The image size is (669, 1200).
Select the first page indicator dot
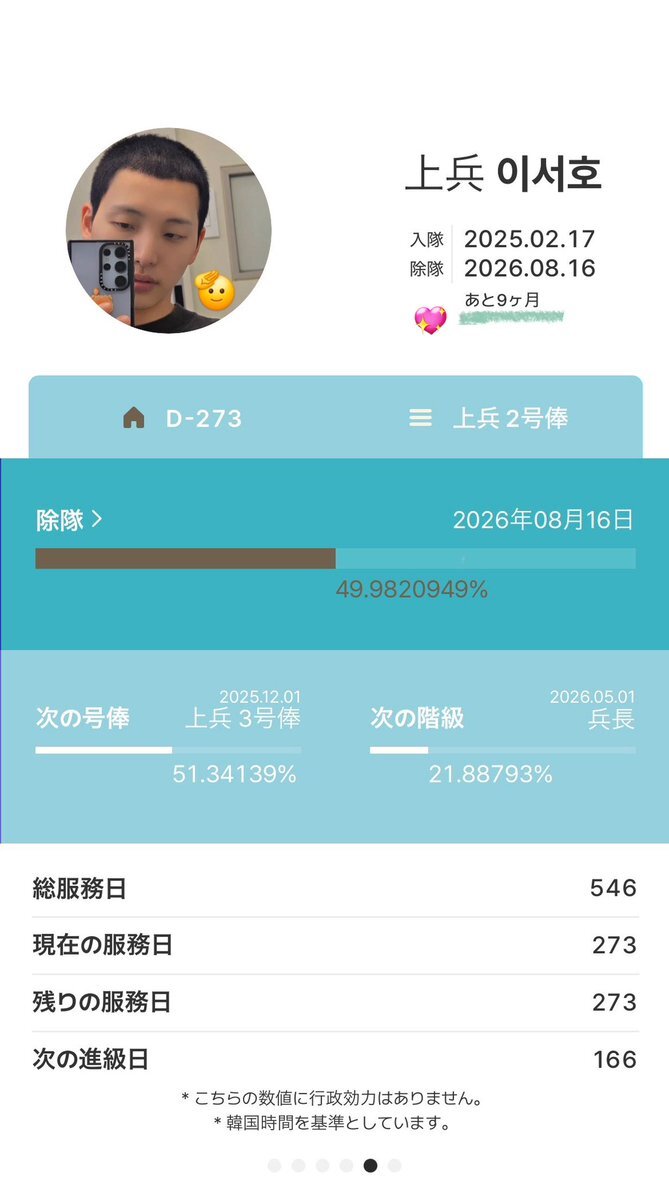click(274, 1165)
